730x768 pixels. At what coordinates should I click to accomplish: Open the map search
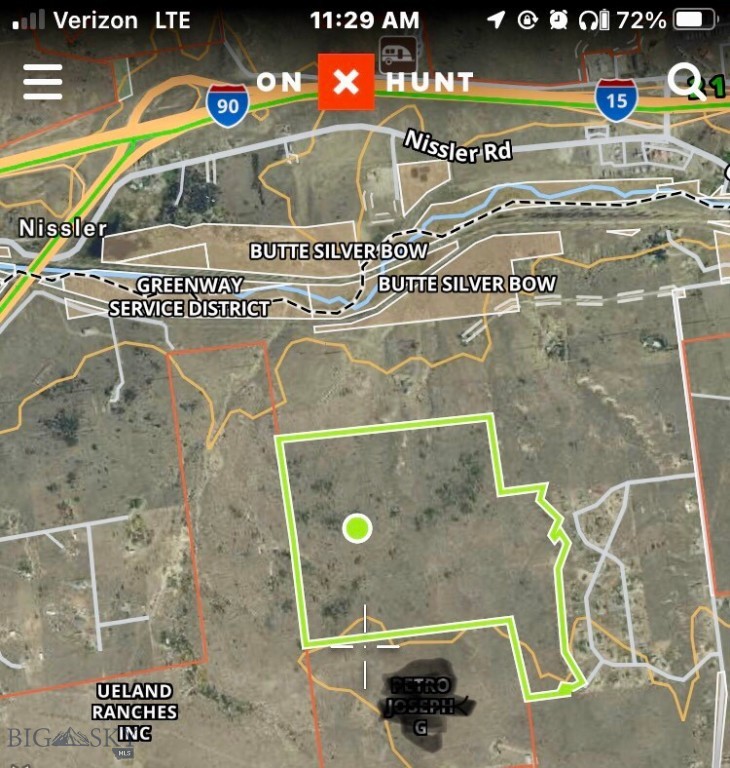685,80
